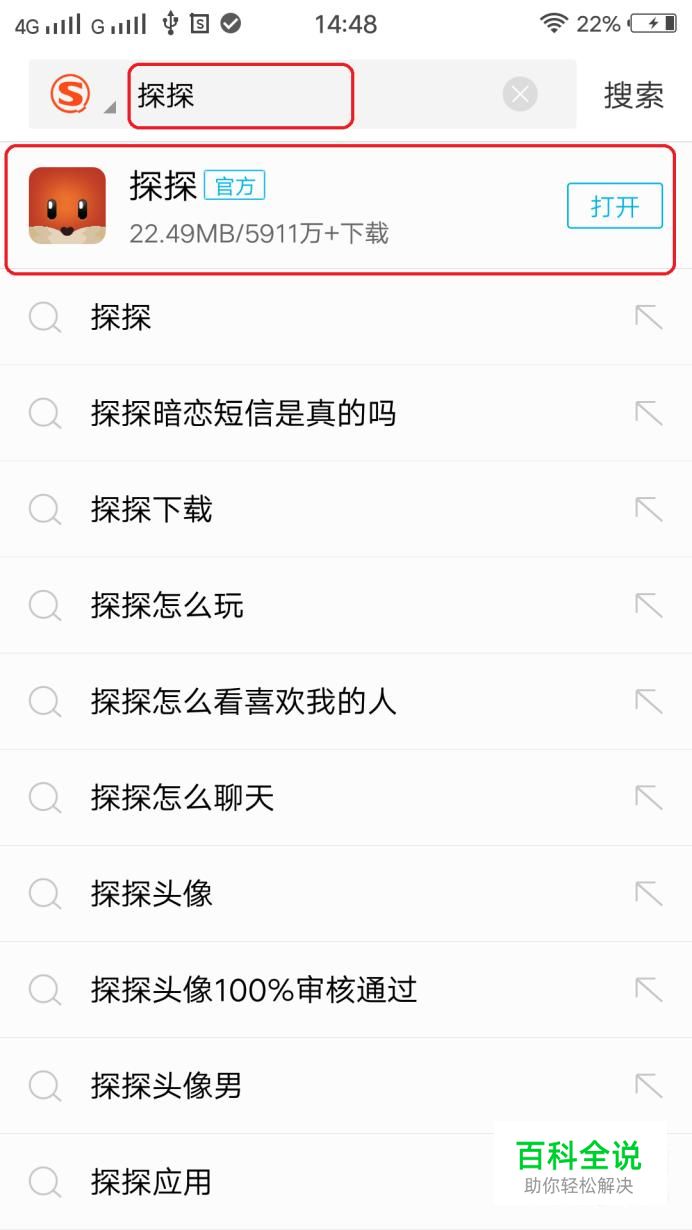
Task: Select the suggestion 探探应用
Action: 152,1181
